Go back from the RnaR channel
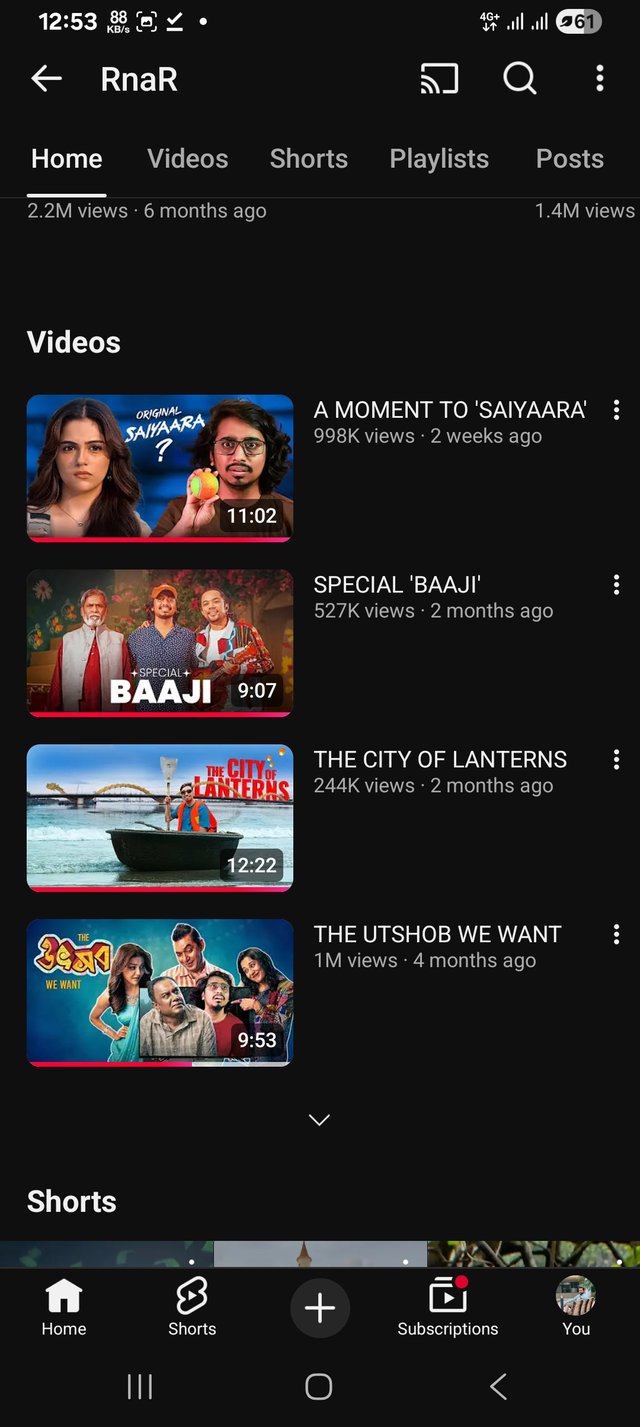The image size is (640, 1427). pos(46,79)
